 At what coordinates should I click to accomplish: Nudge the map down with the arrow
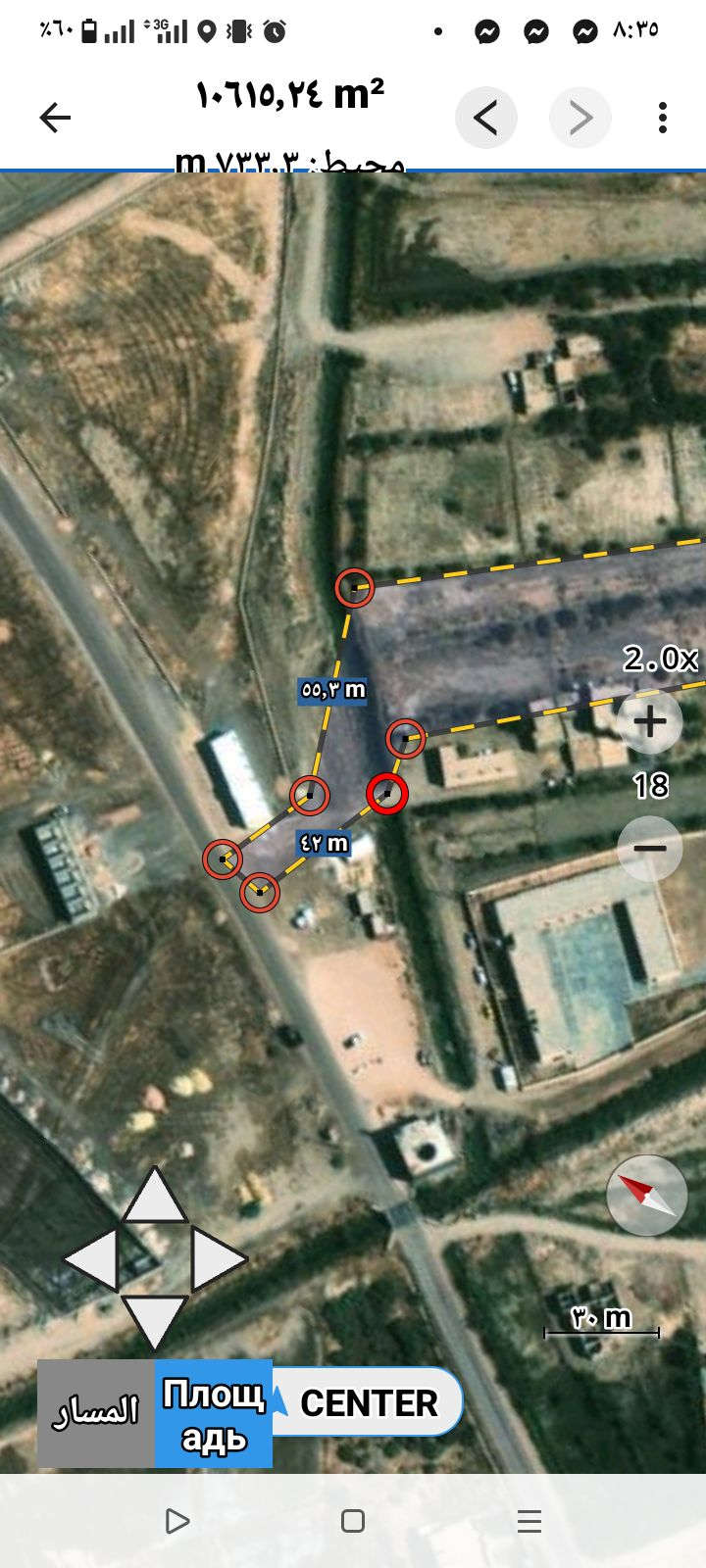[x=155, y=1321]
